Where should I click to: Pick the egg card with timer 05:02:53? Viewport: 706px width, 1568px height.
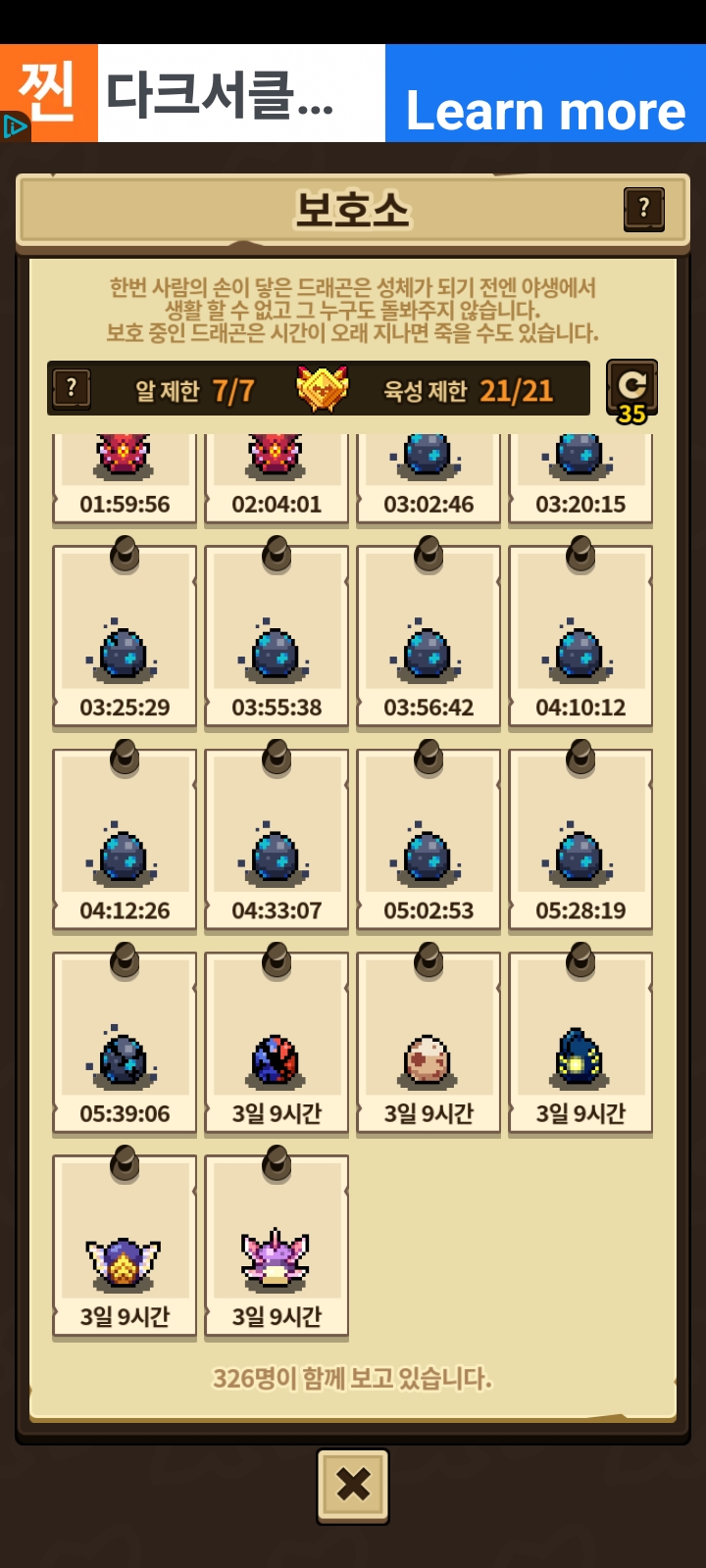pyautogui.click(x=429, y=840)
